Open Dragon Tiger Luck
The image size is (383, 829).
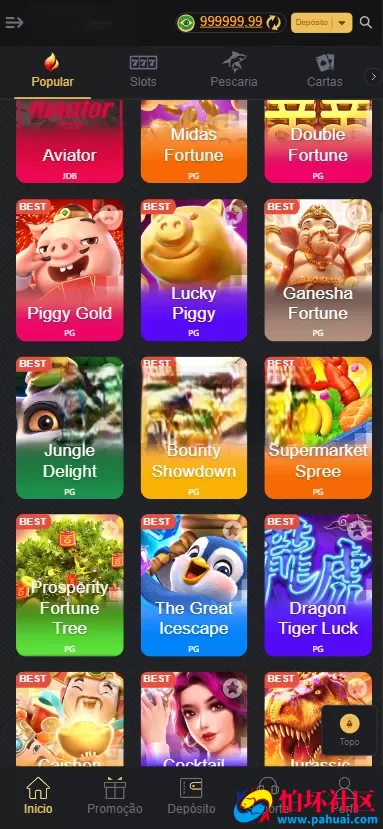point(318,585)
